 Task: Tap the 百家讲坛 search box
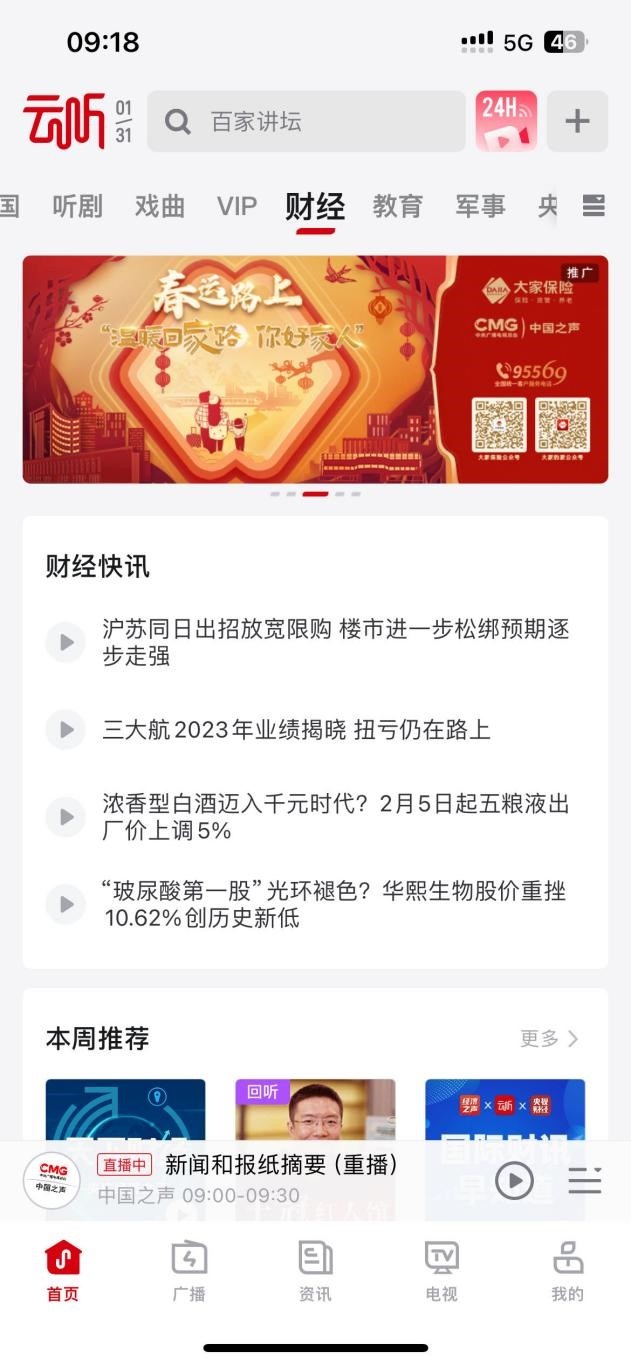[x=305, y=122]
